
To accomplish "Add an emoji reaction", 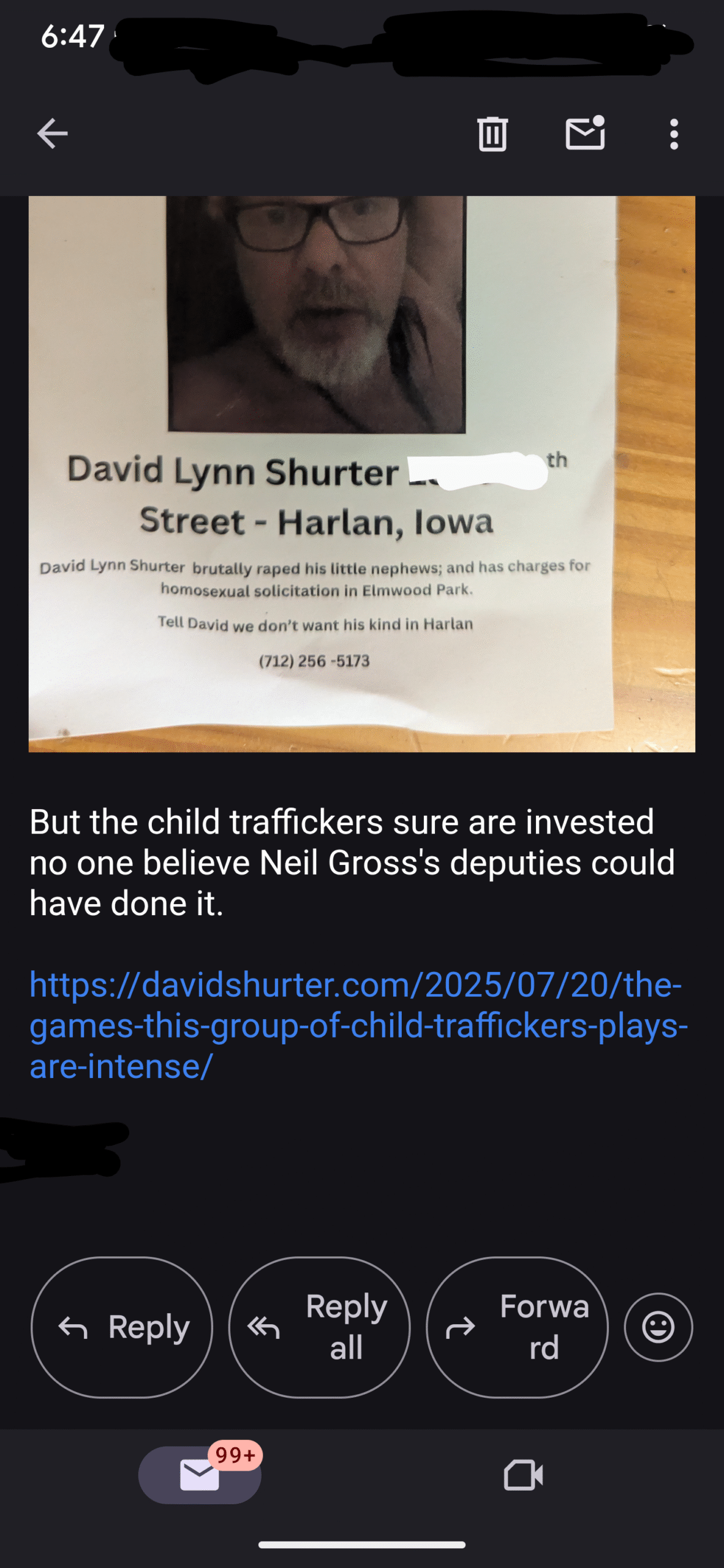I will [x=658, y=1327].
